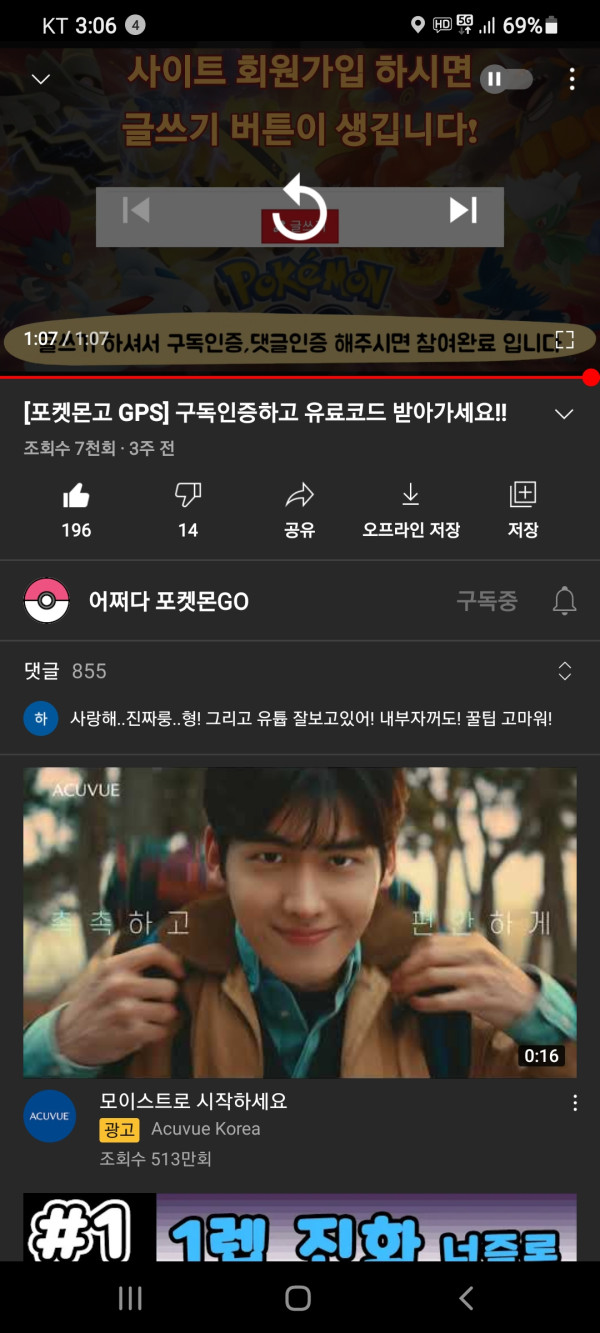Share the video via 공유

[300, 507]
